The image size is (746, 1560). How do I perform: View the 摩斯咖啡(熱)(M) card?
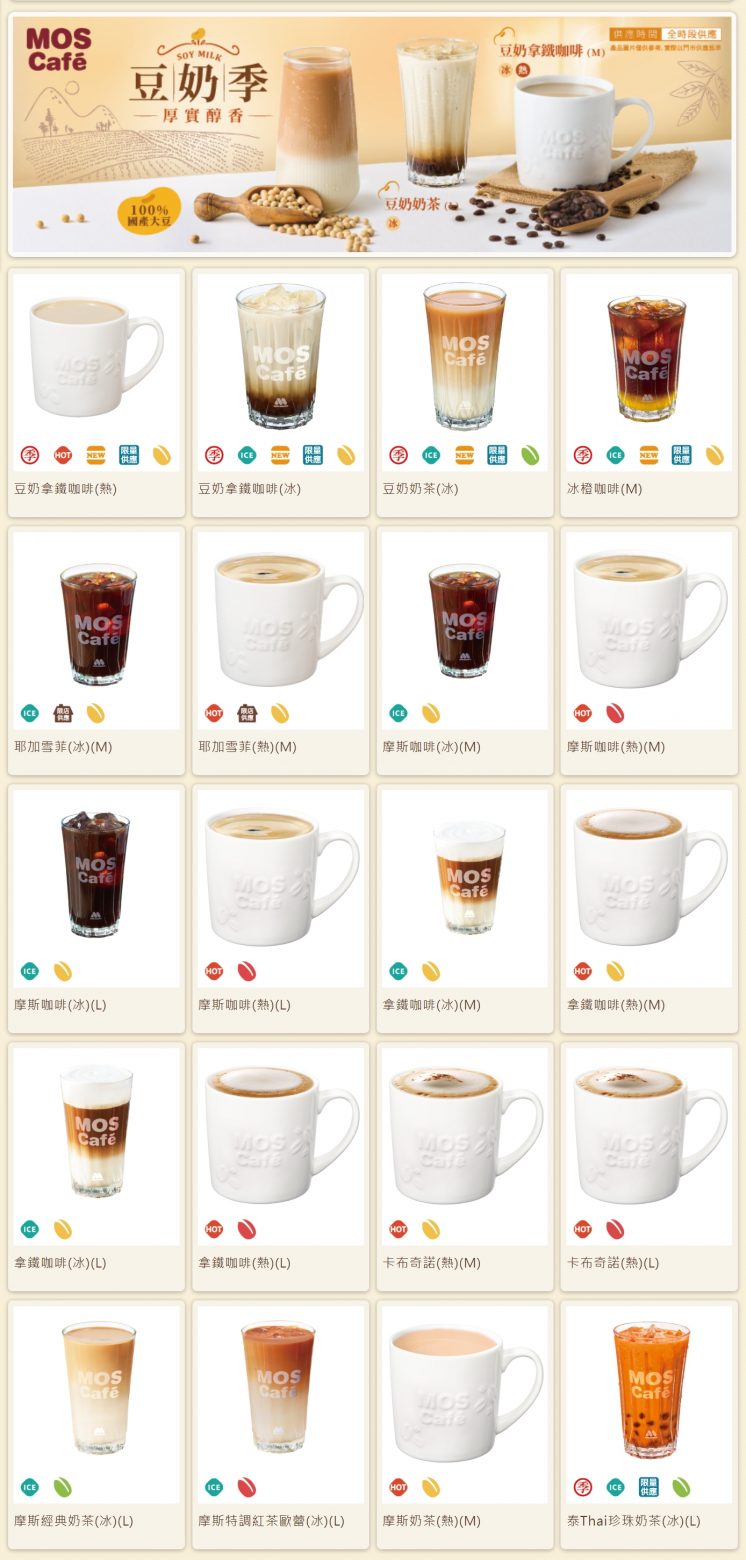click(648, 622)
